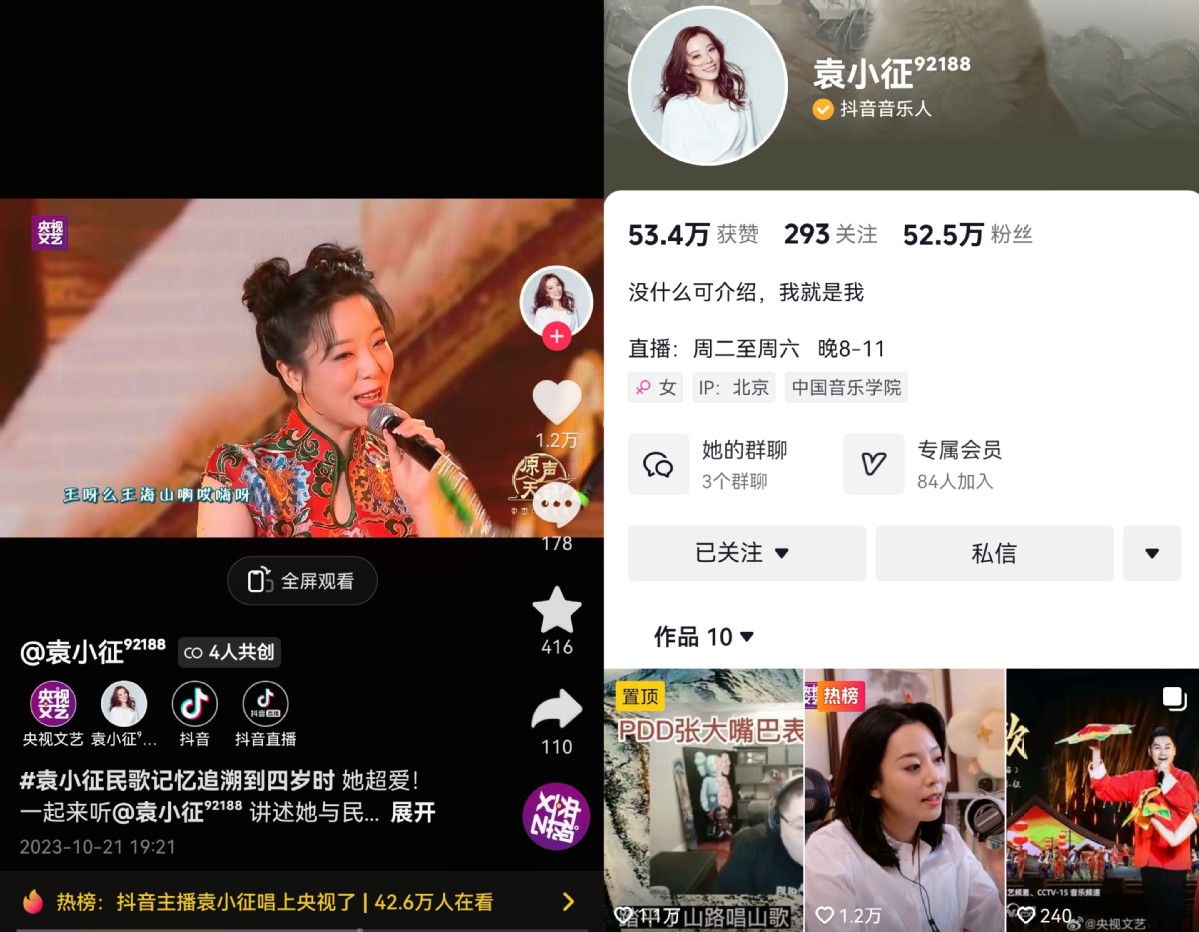
Task: Open the spinning music disc
Action: click(x=556, y=816)
